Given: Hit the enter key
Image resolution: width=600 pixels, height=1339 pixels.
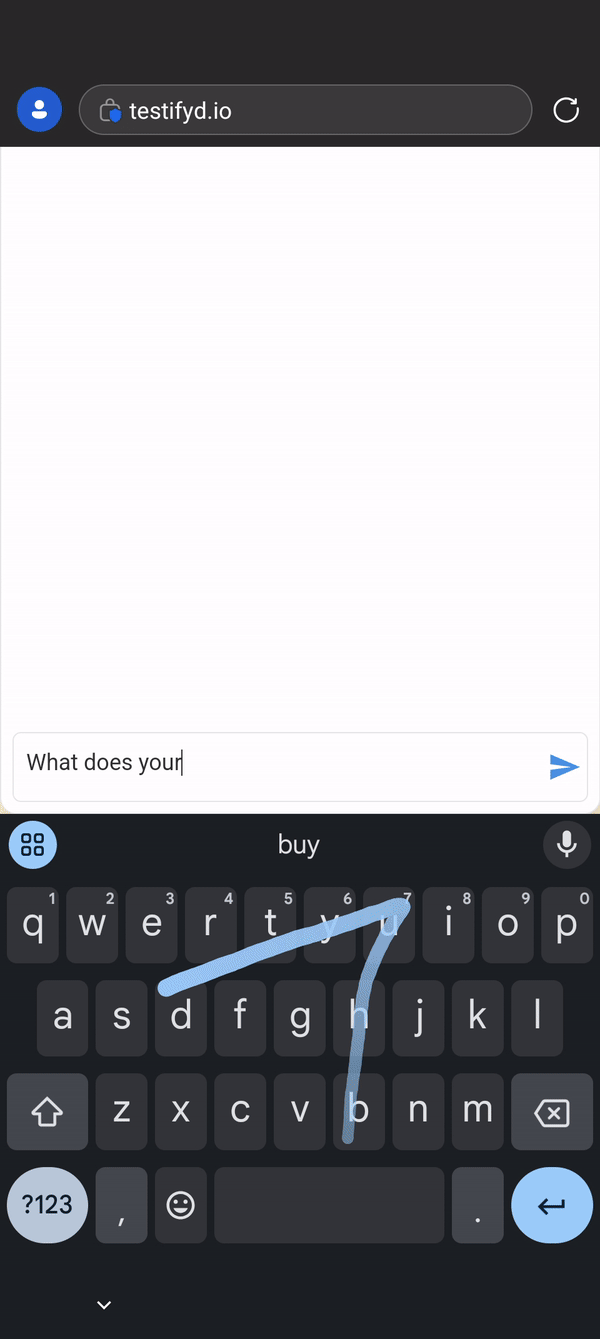Looking at the screenshot, I should [x=552, y=1205].
